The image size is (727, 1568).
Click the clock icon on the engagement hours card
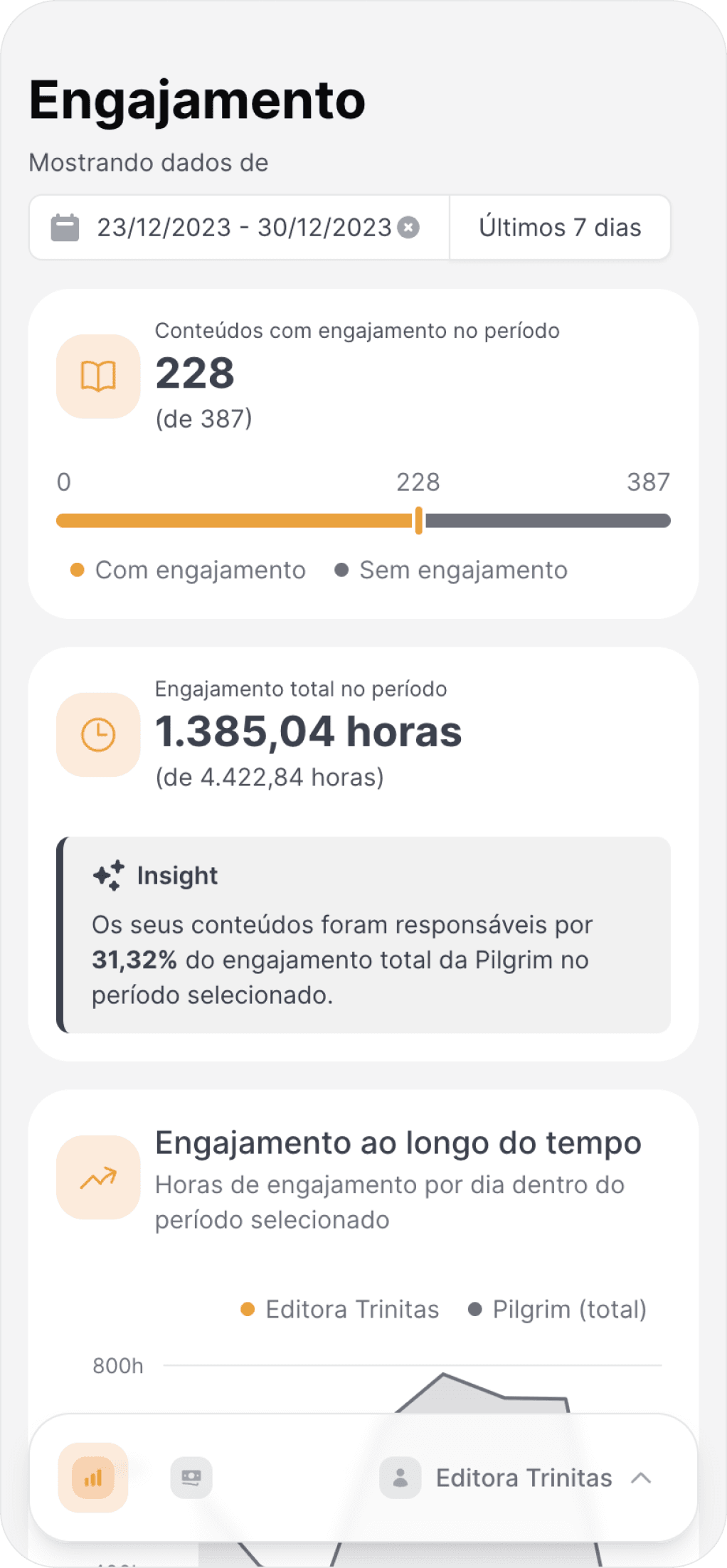click(98, 734)
